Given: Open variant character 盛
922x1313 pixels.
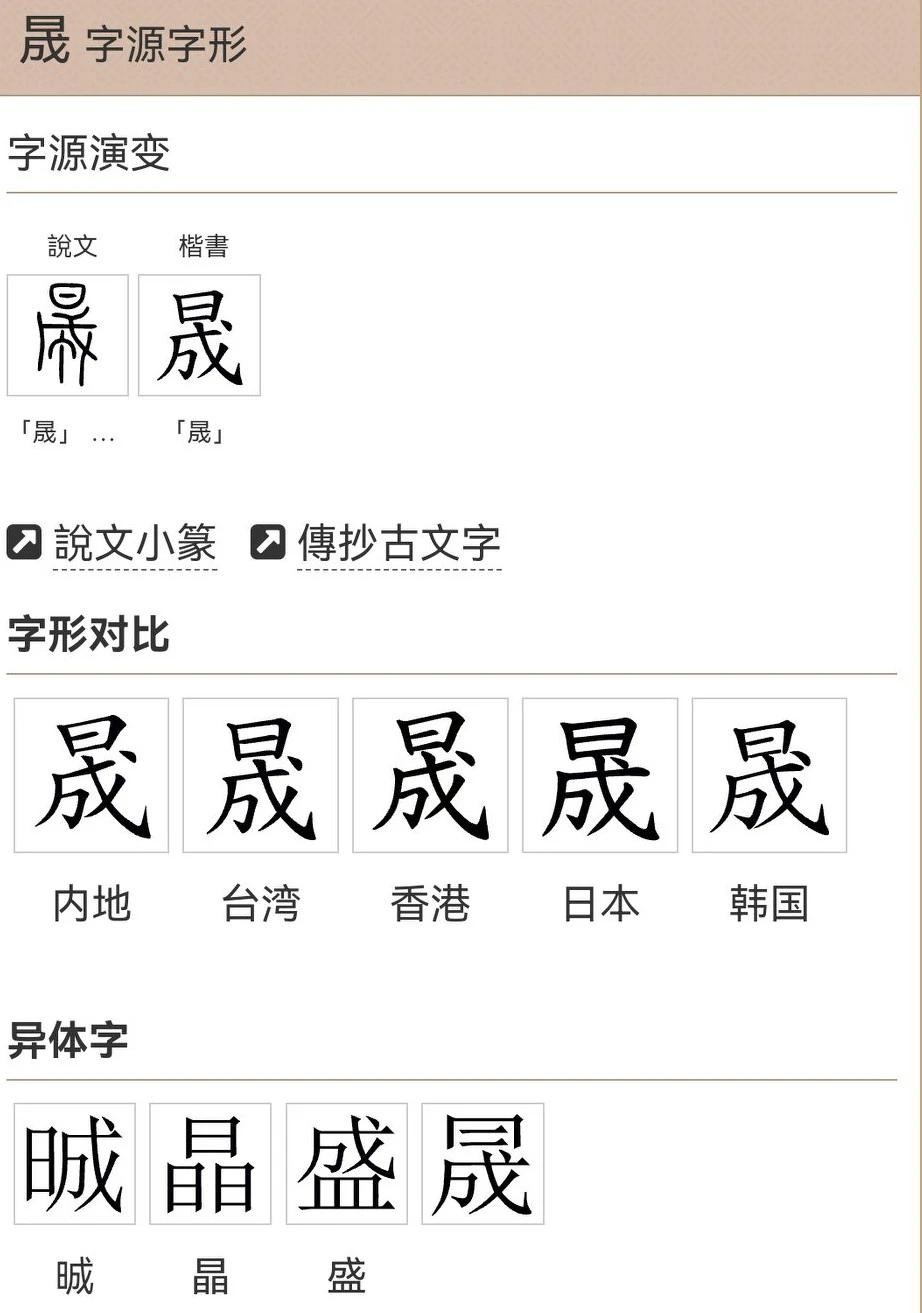Looking at the screenshot, I should (346, 1164).
